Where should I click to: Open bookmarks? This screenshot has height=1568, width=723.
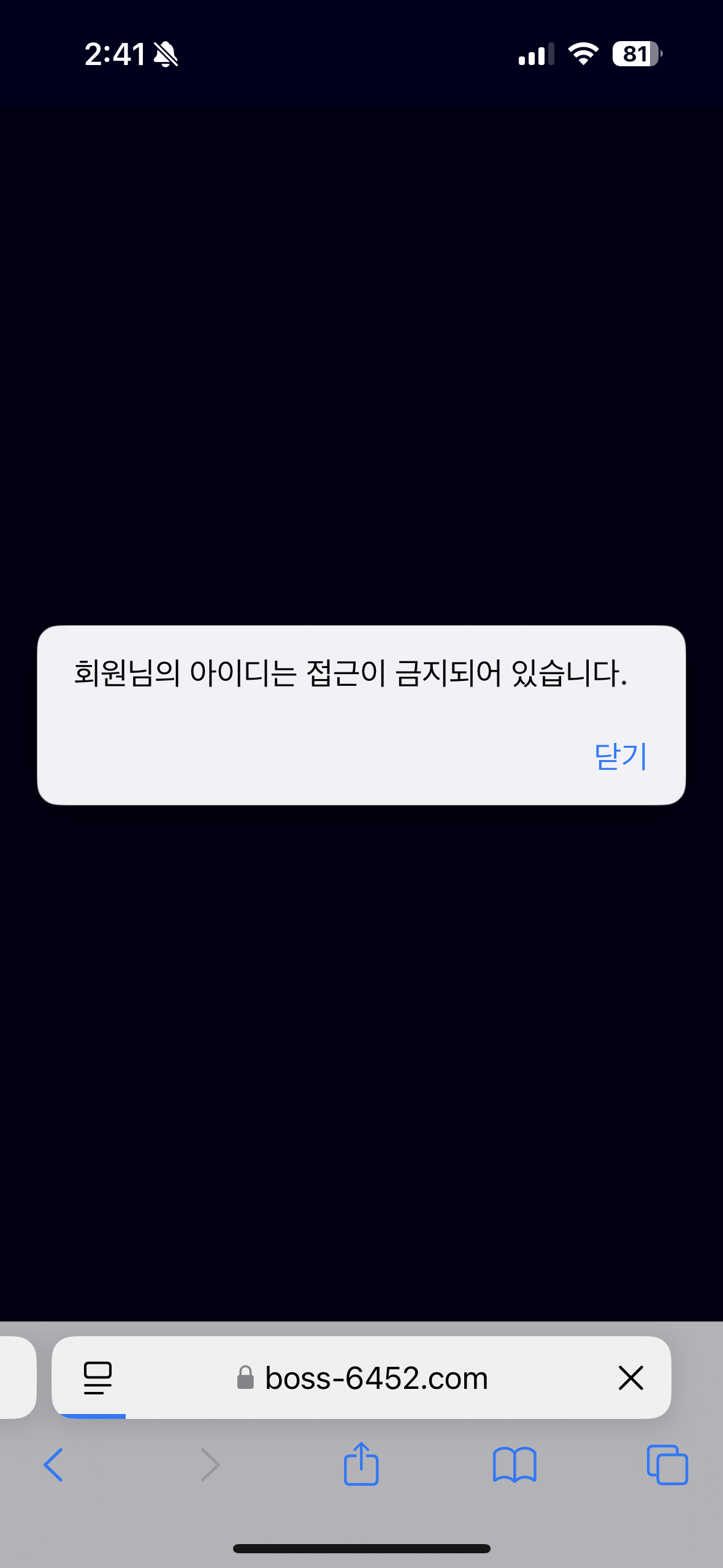tap(515, 1465)
